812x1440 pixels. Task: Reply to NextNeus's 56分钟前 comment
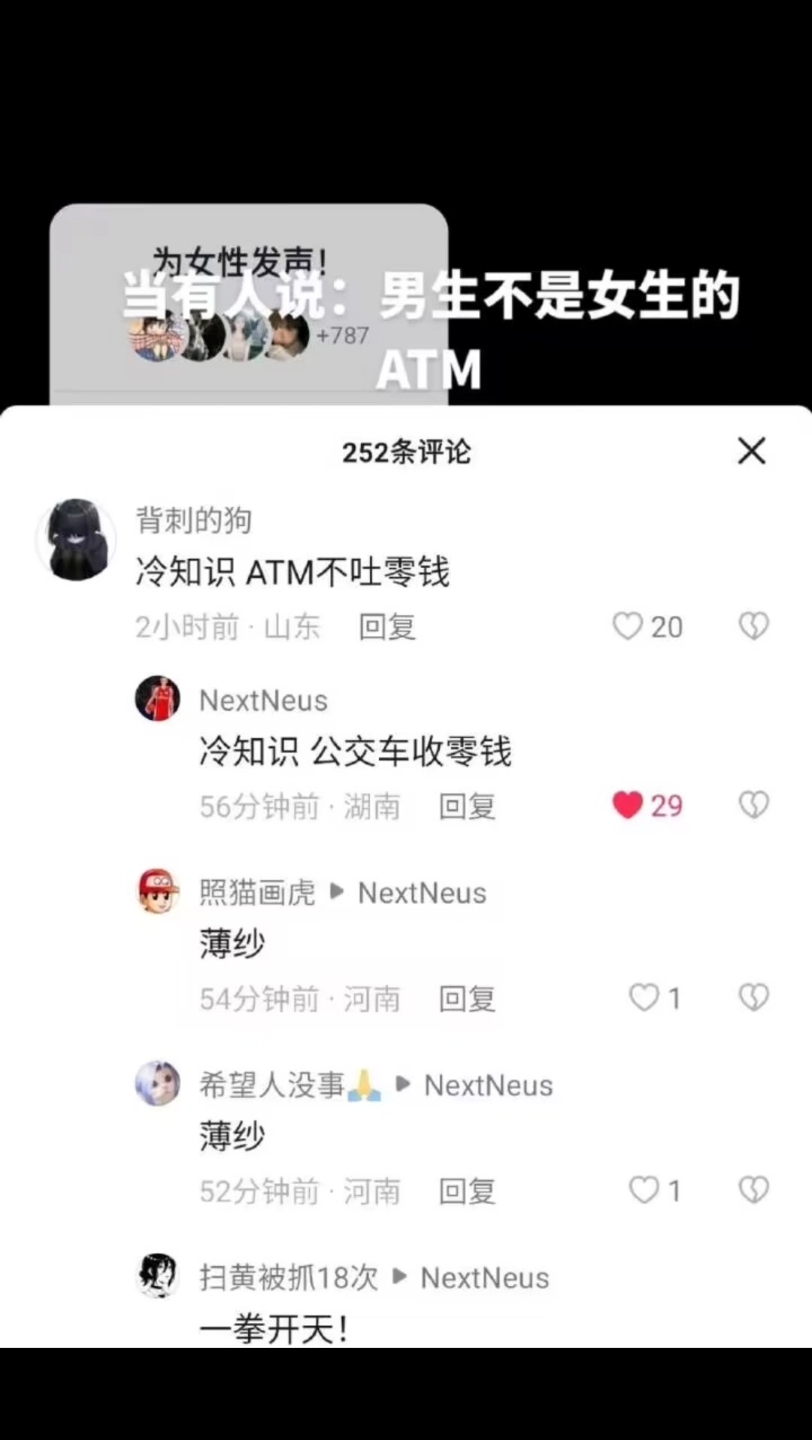pos(467,806)
